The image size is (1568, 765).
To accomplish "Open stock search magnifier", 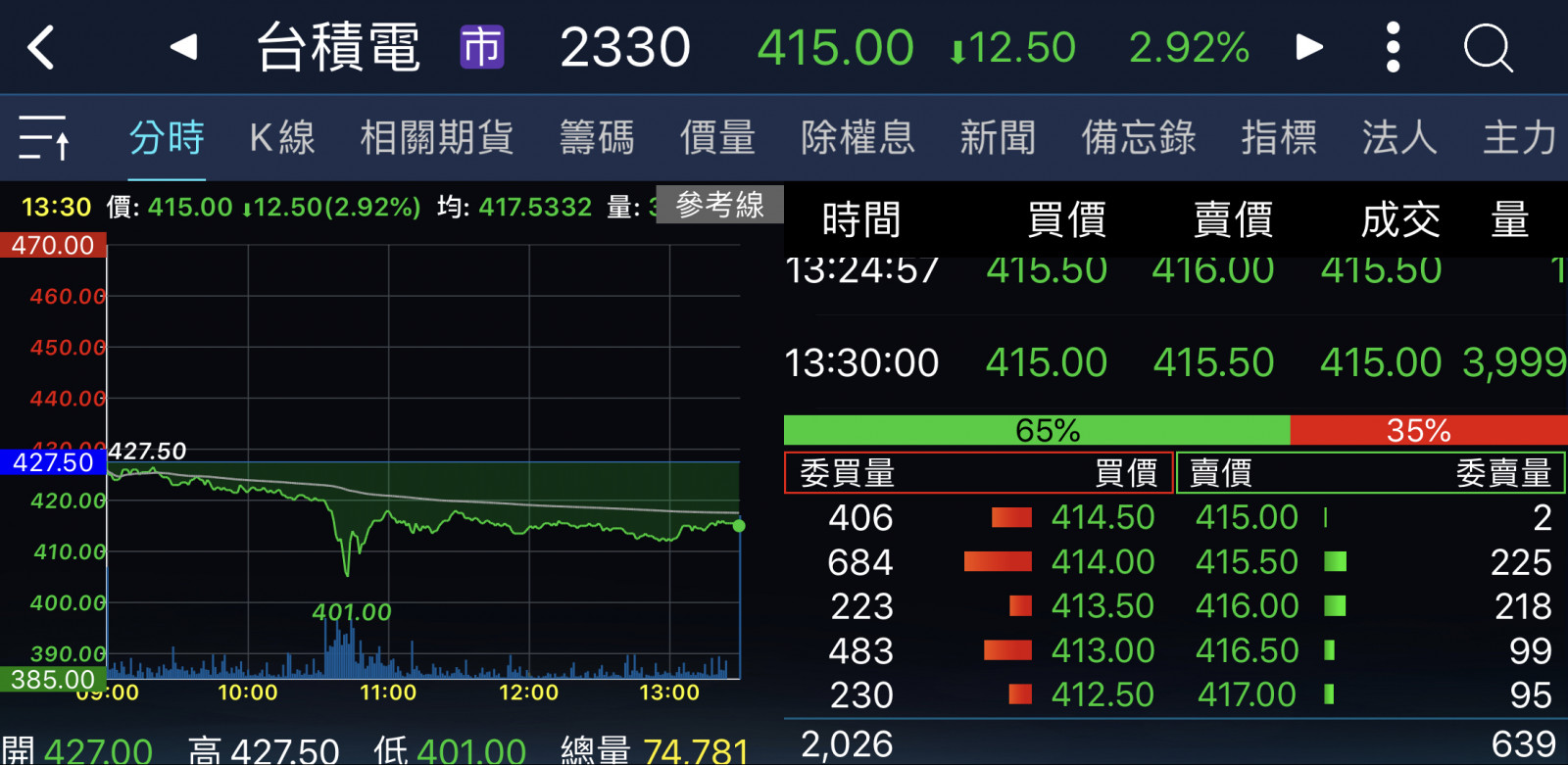I will tap(1488, 47).
